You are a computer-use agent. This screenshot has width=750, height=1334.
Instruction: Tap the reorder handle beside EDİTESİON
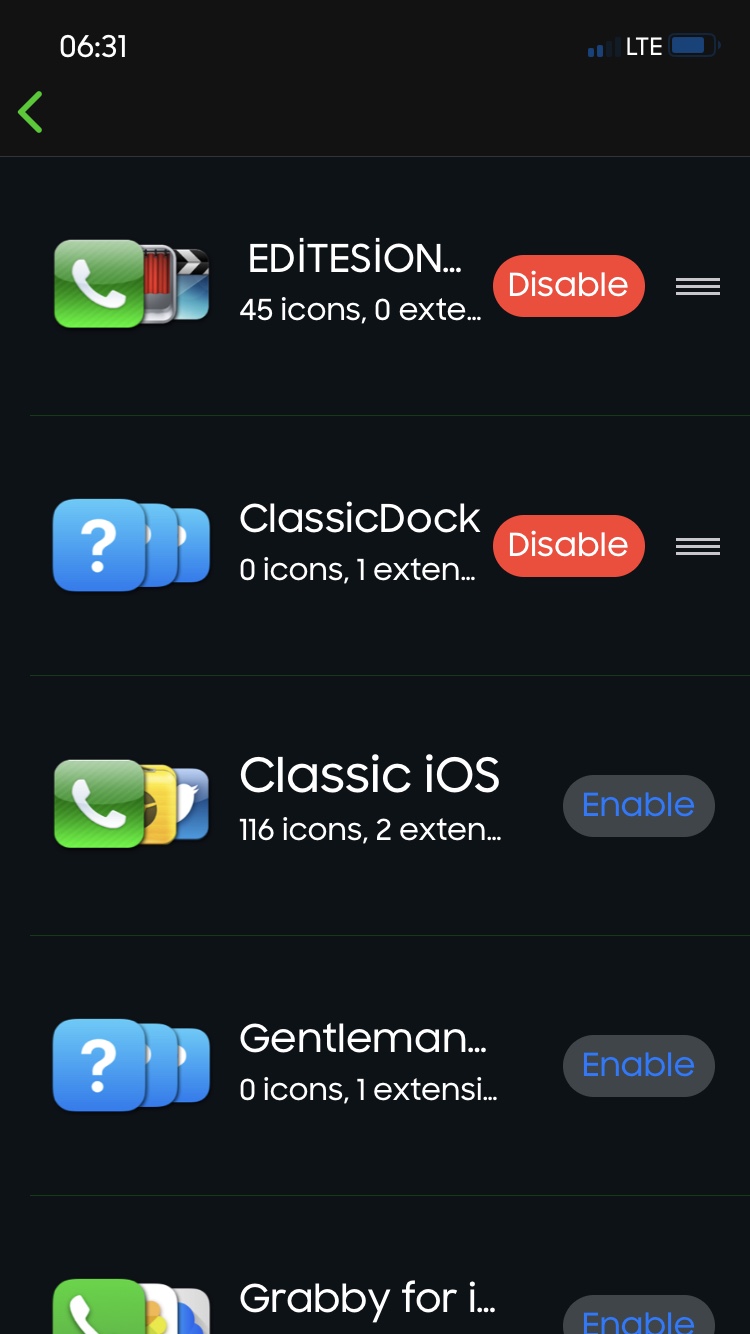(698, 287)
